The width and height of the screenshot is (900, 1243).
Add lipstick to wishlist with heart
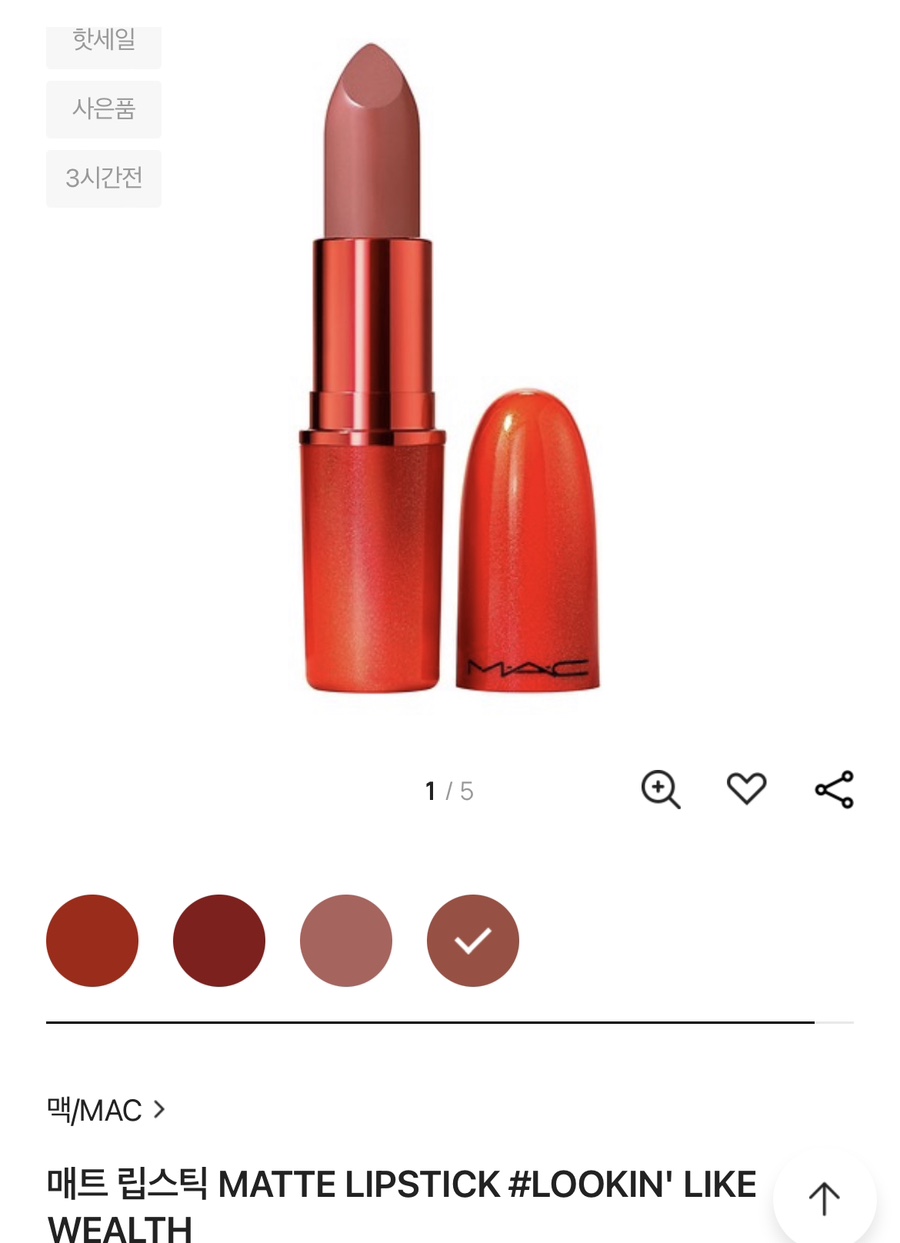(746, 790)
